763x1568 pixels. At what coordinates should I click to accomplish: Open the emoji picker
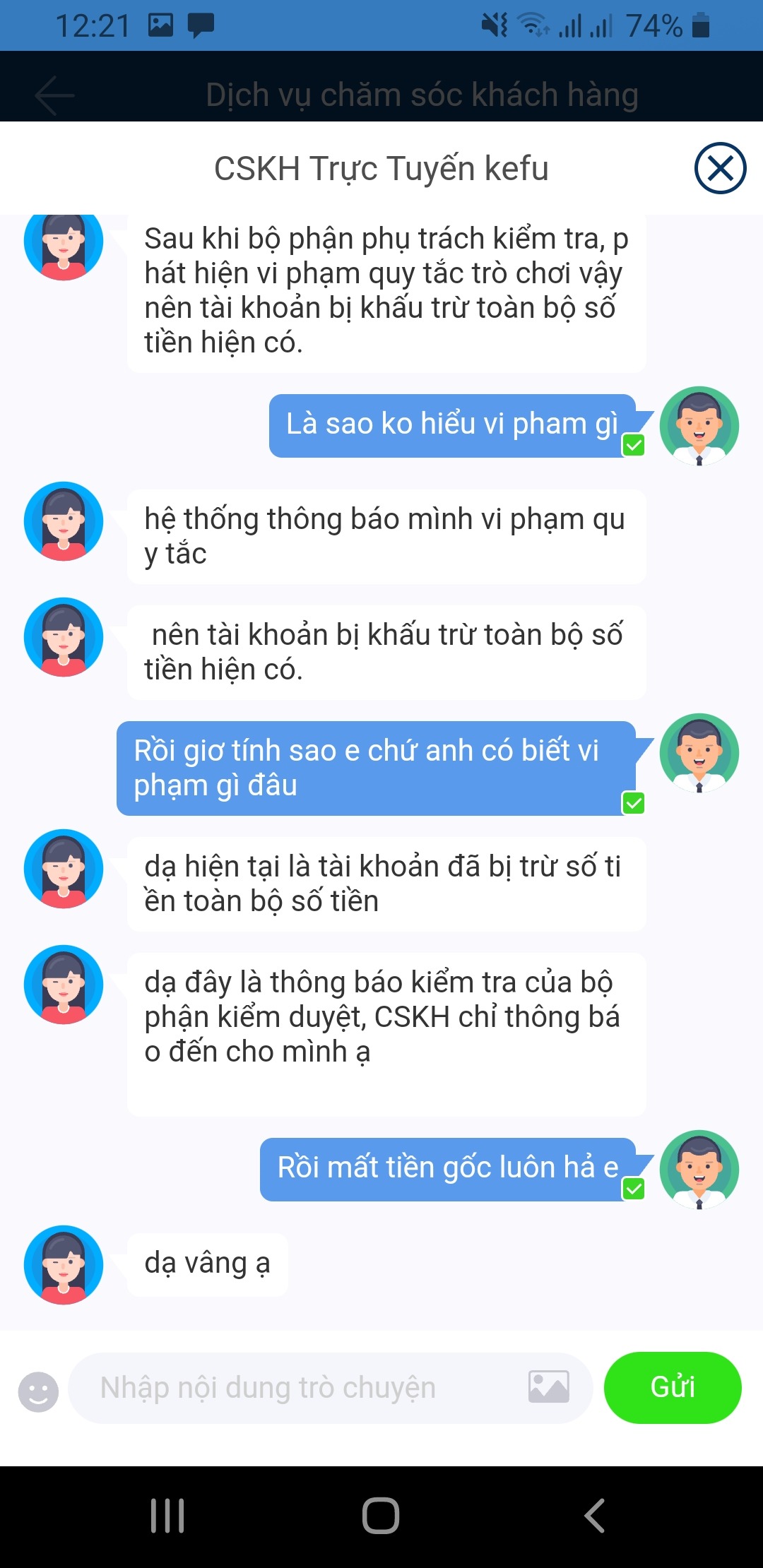coord(38,1391)
